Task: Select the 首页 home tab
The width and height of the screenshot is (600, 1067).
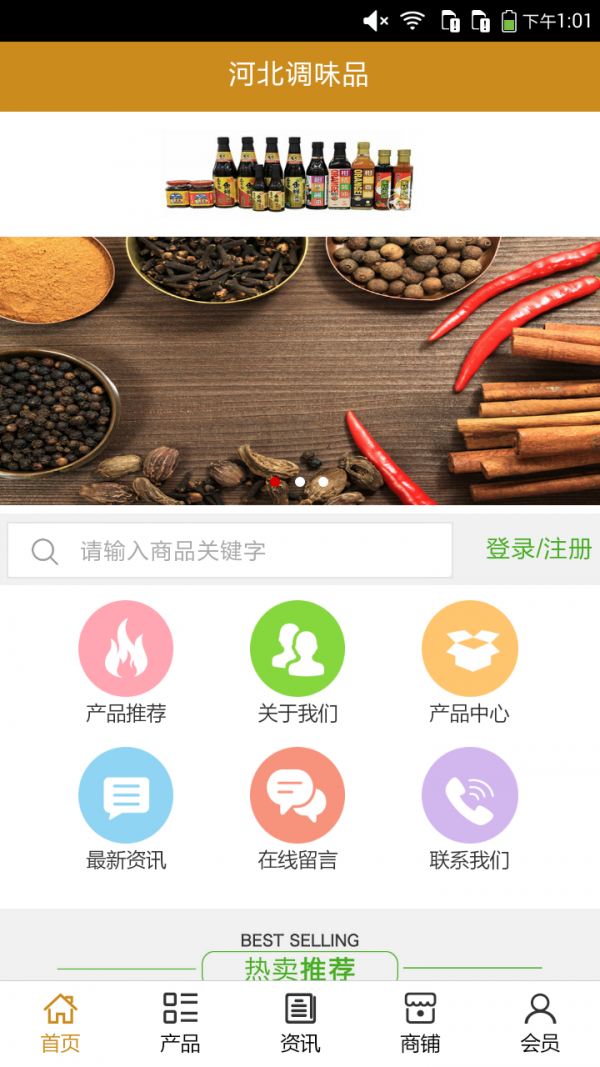Action: click(x=60, y=1023)
